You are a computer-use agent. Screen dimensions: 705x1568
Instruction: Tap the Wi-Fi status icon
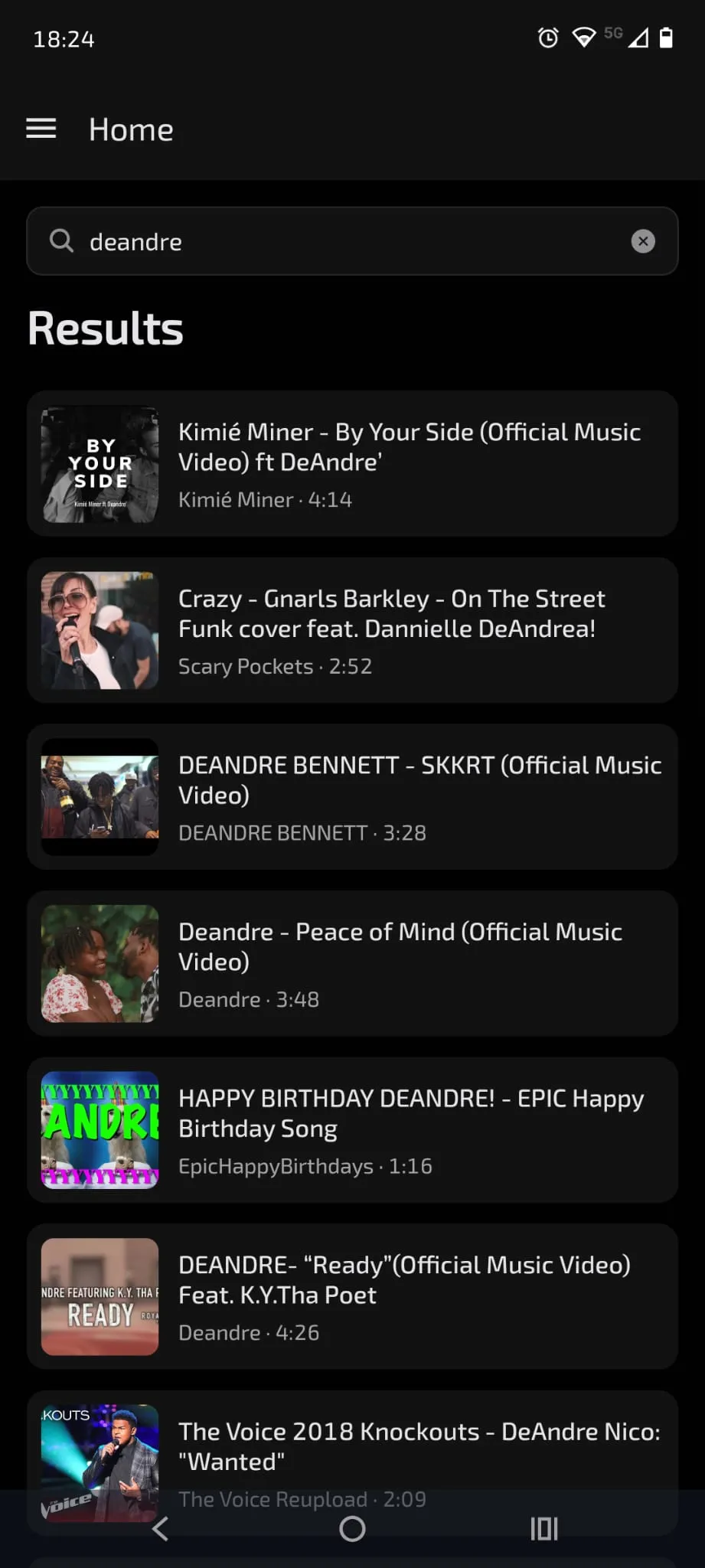coord(584,38)
